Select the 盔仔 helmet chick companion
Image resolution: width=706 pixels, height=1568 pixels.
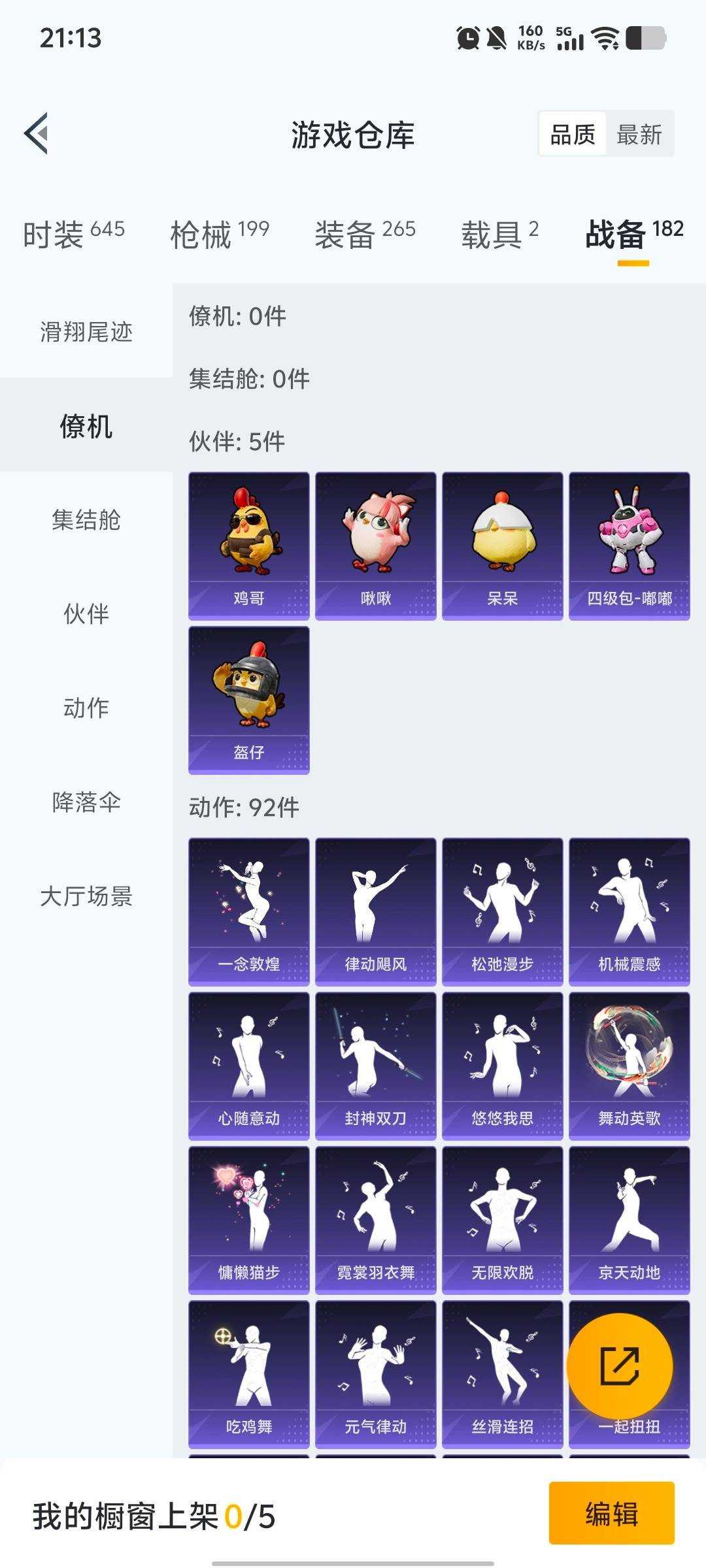(x=248, y=696)
